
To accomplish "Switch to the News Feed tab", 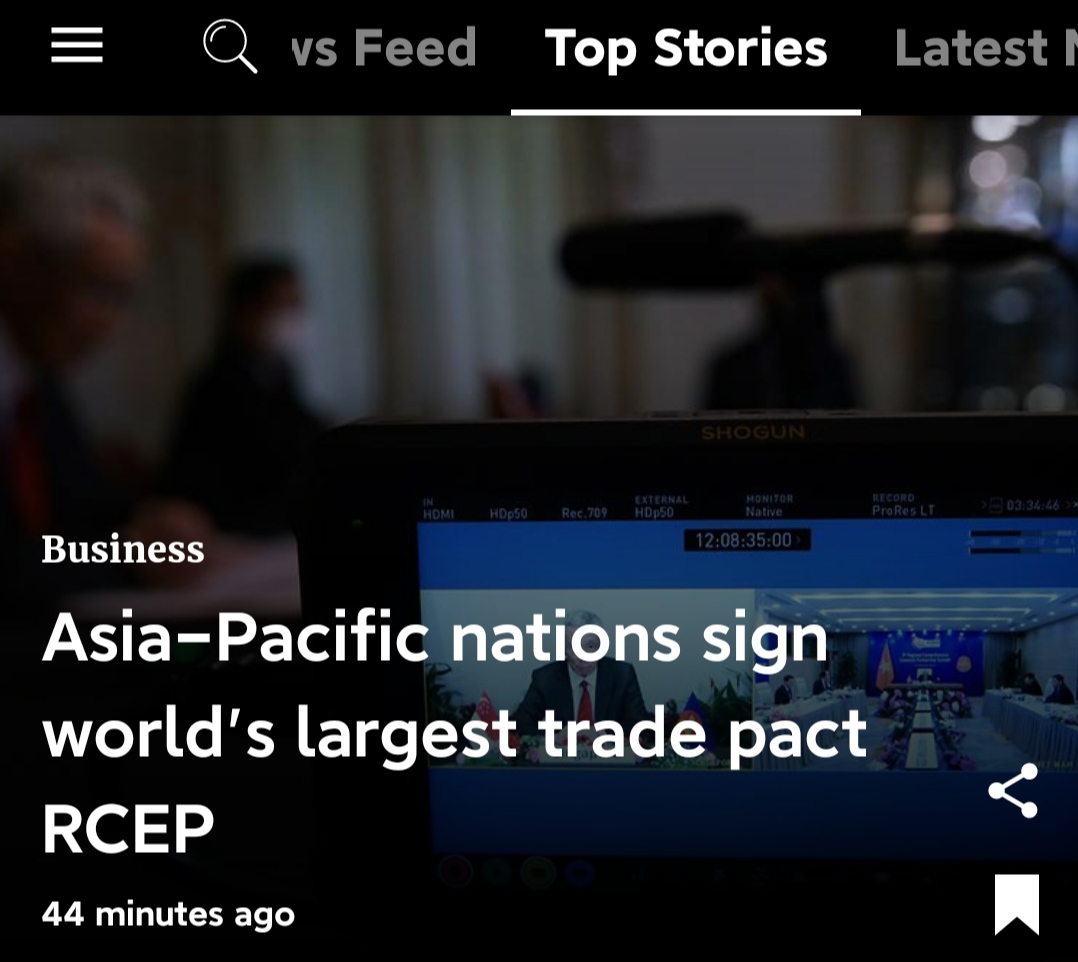I will click(384, 48).
